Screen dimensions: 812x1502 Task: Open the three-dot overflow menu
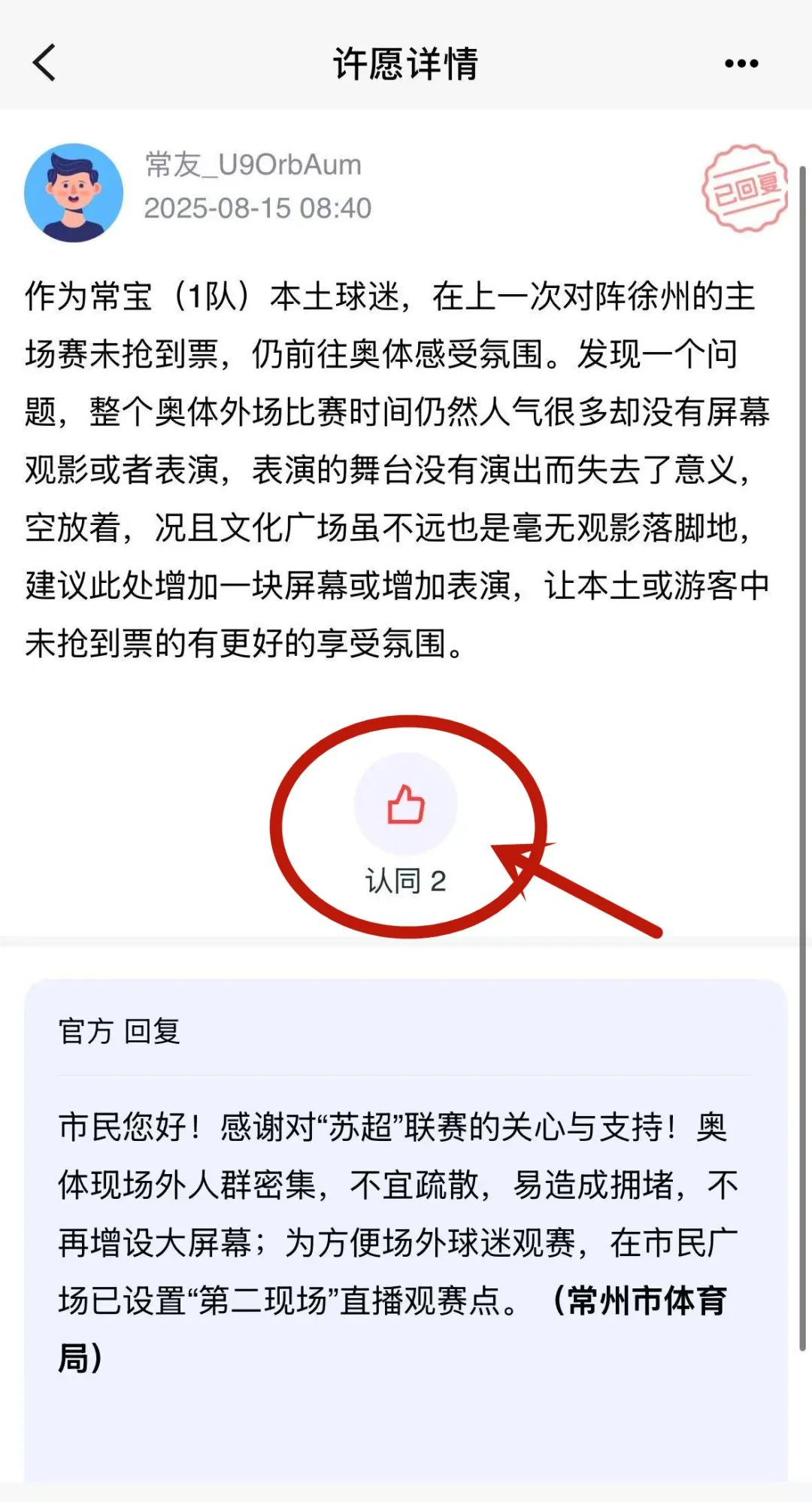click(741, 64)
